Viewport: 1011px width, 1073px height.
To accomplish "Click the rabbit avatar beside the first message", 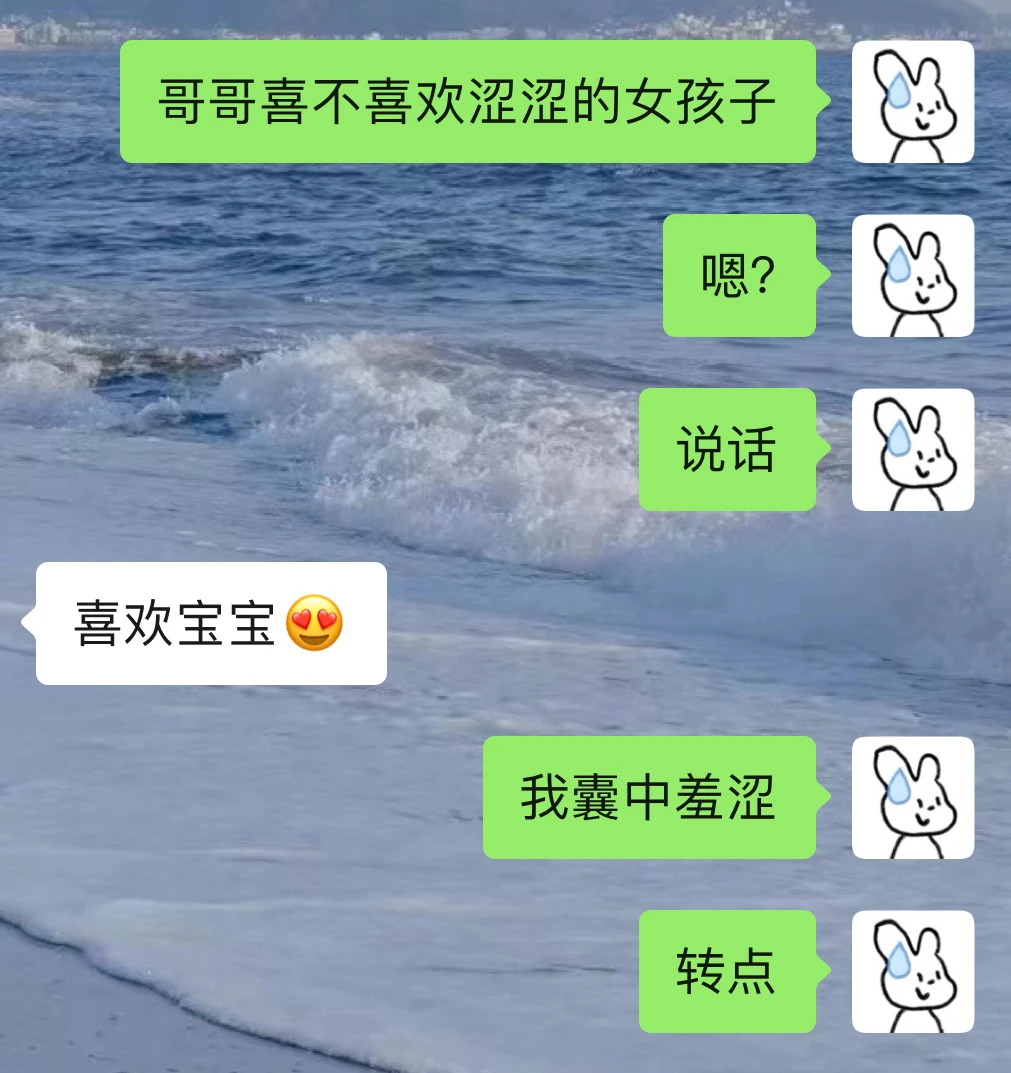I will click(x=911, y=102).
